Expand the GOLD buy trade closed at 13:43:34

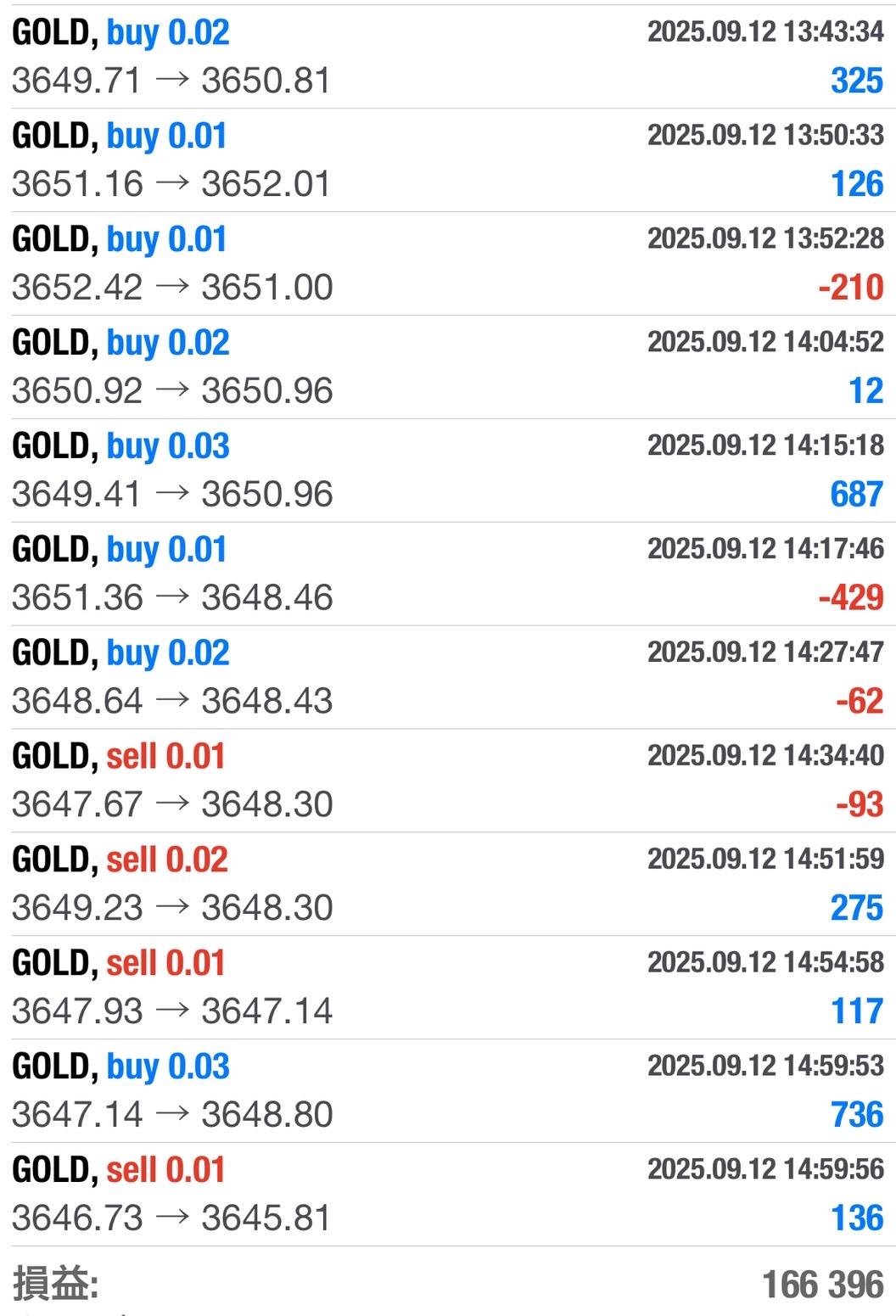pos(448,57)
